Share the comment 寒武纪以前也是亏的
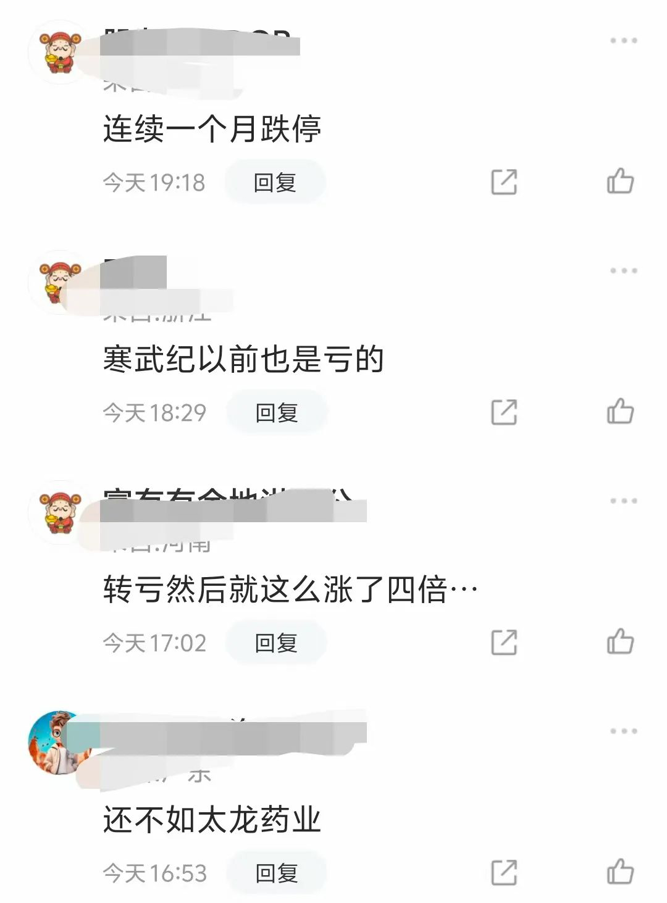This screenshot has height=903, width=667. pyautogui.click(x=504, y=412)
